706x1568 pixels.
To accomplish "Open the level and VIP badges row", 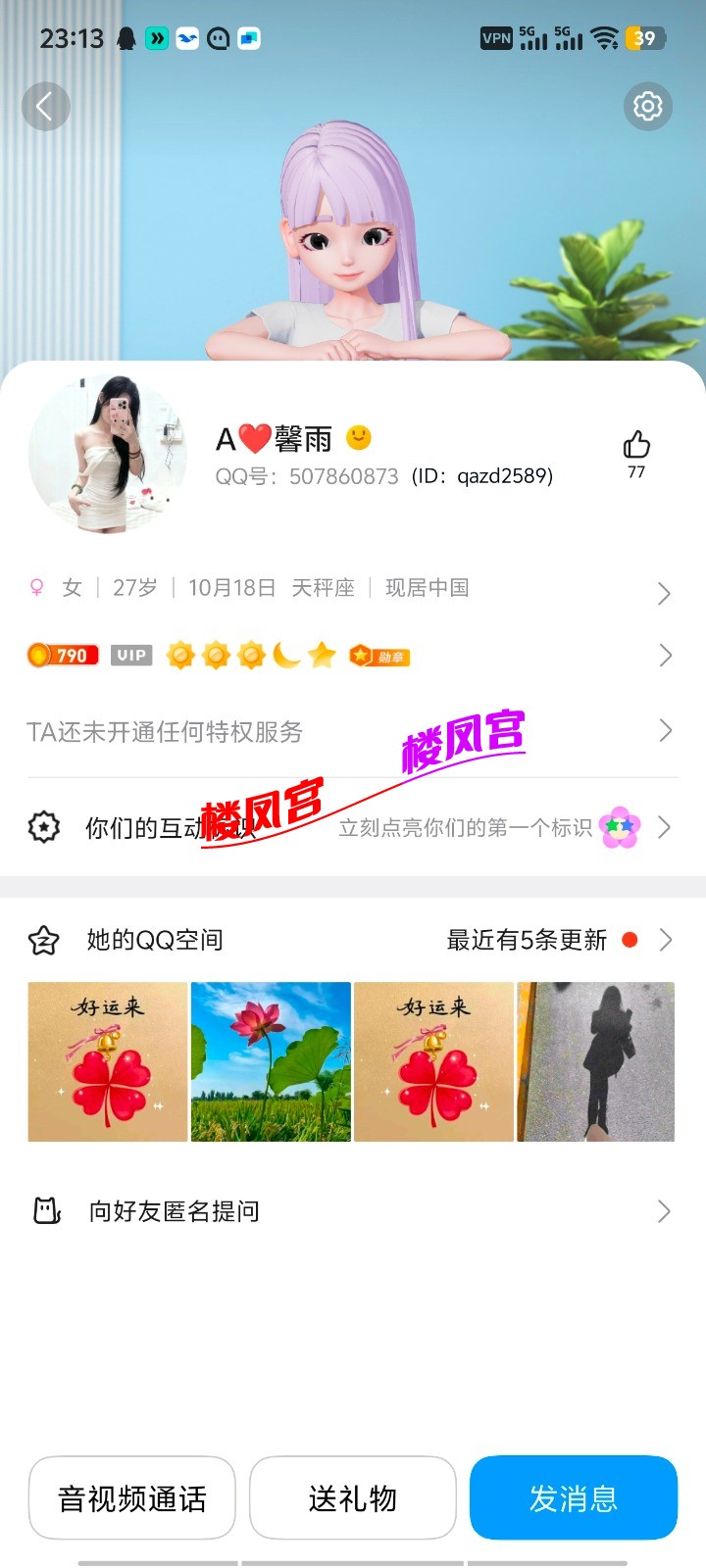I will coord(353,655).
